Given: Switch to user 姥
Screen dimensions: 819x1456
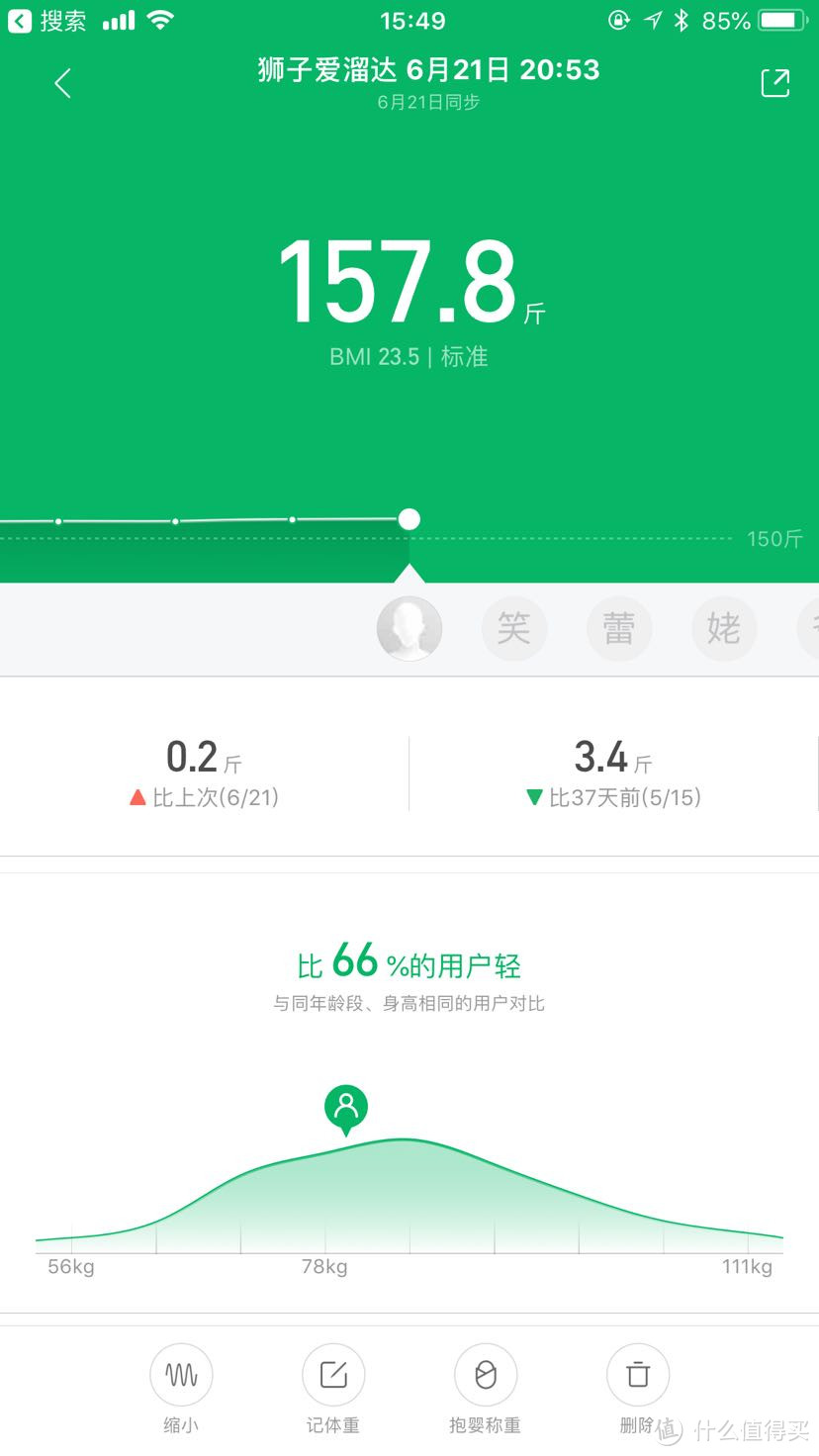Looking at the screenshot, I should (x=724, y=629).
